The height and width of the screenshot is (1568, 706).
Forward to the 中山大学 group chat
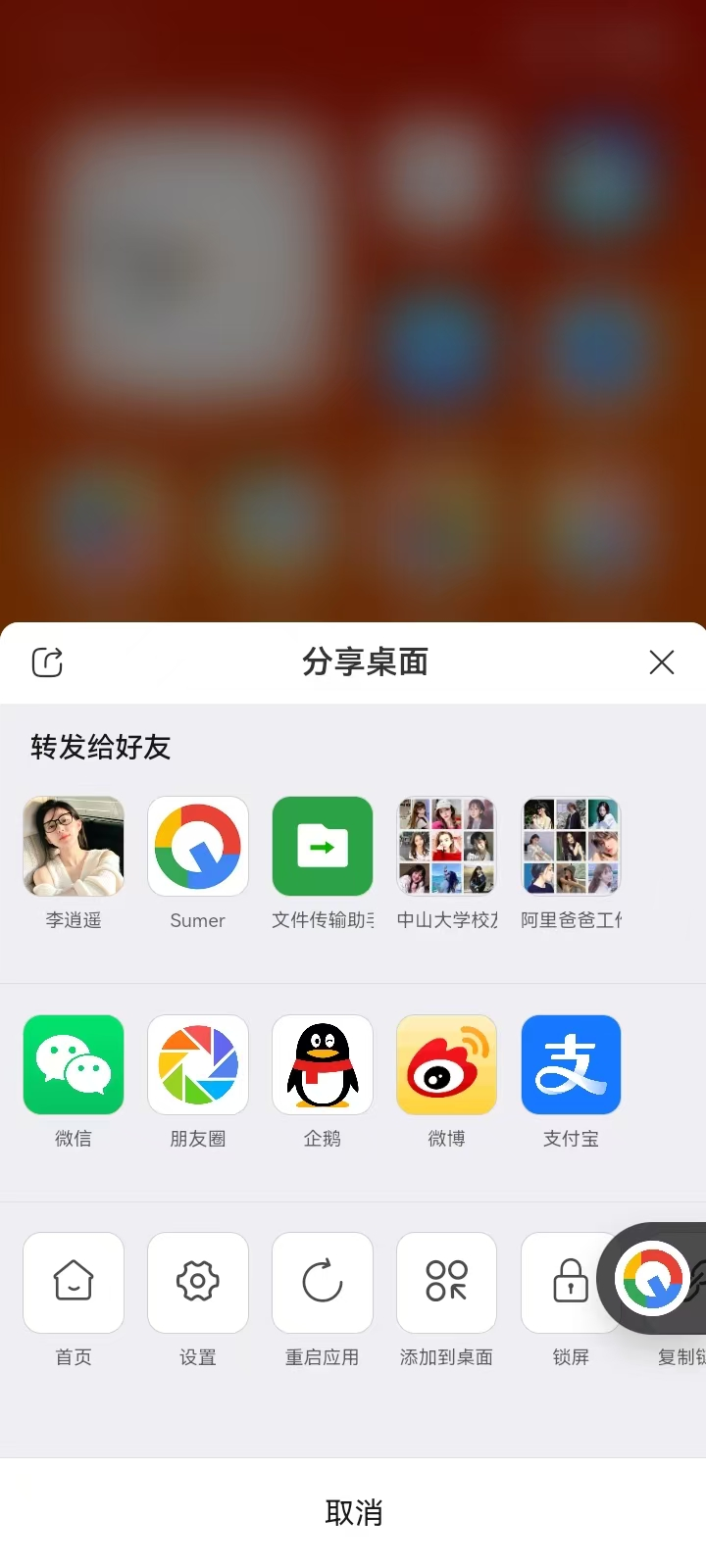pyautogui.click(x=446, y=847)
